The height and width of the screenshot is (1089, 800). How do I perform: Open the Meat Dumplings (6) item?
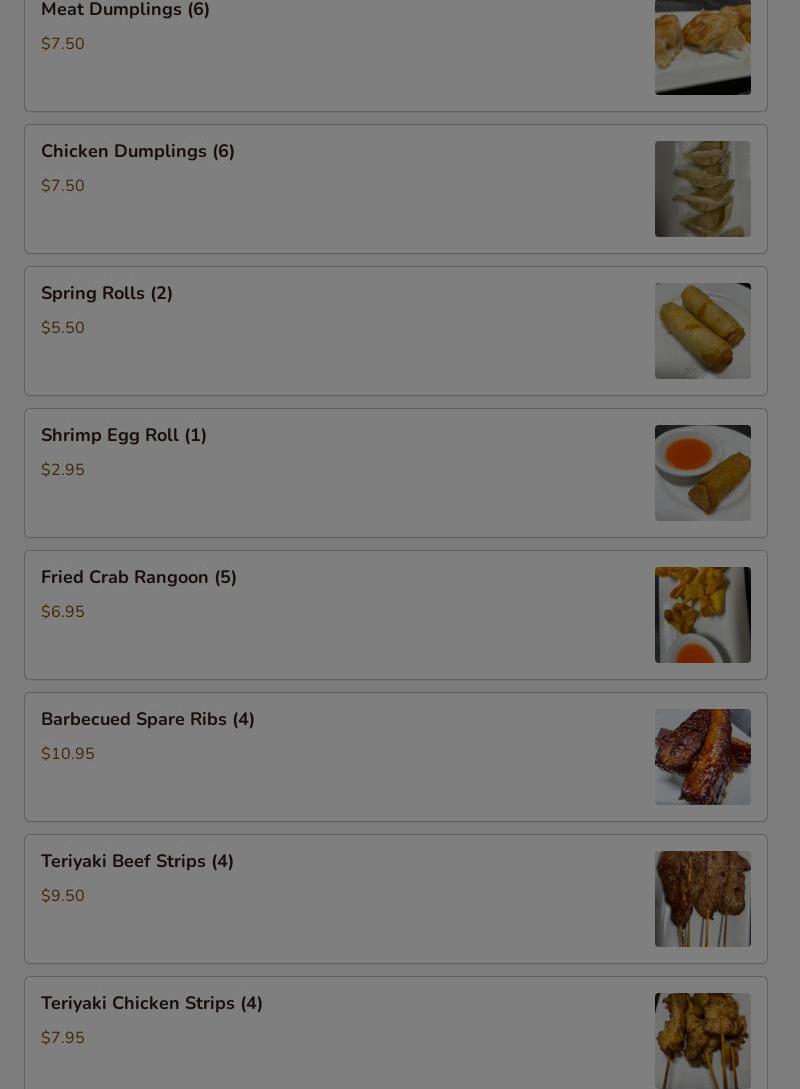(x=395, y=50)
